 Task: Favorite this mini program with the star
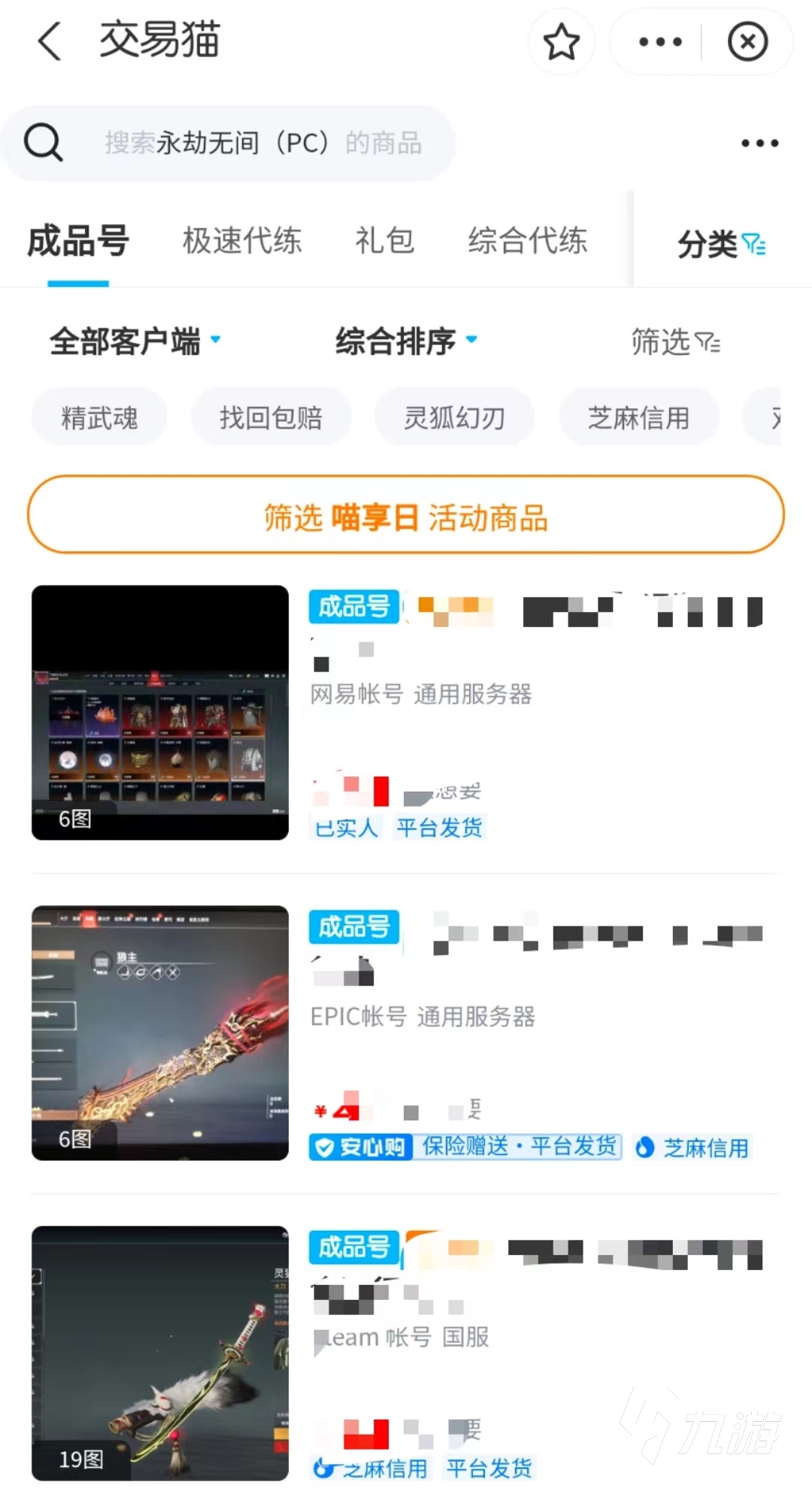(561, 42)
